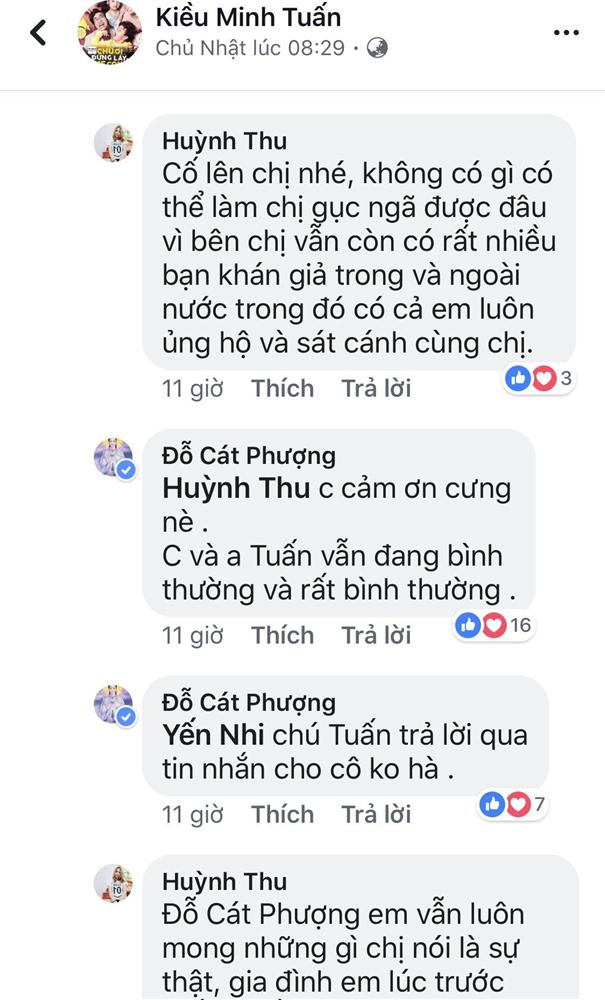
Task: Go back using the top-left arrow
Action: [x=38, y=33]
